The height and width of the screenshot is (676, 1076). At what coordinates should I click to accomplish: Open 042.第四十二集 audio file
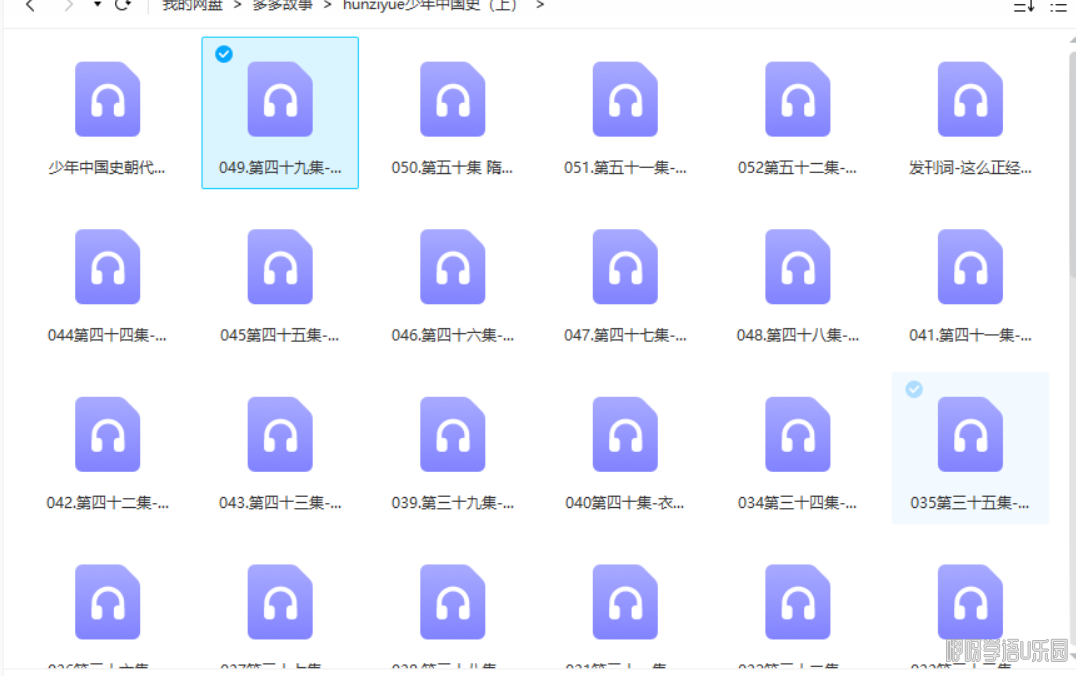coord(107,434)
